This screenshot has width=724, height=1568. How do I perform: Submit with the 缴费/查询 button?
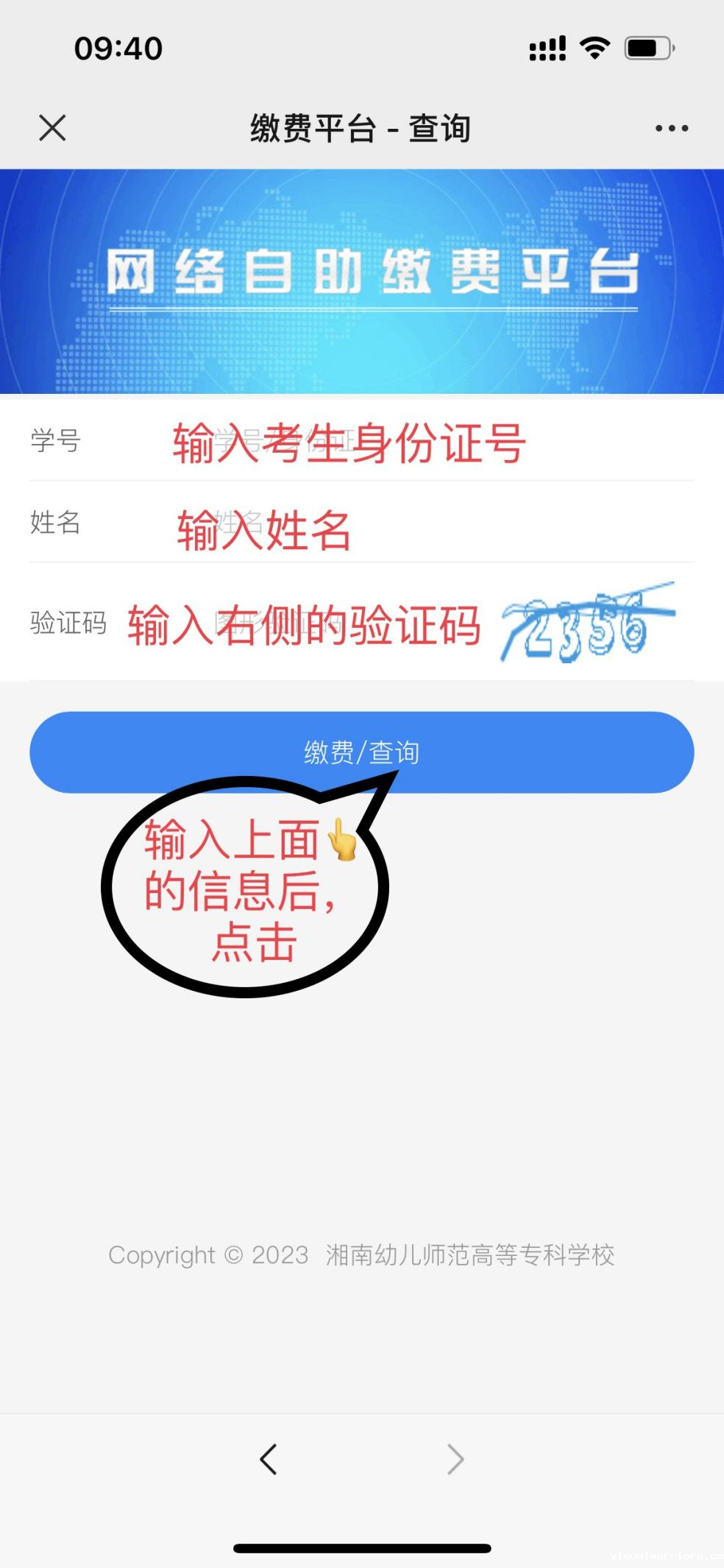point(361,752)
